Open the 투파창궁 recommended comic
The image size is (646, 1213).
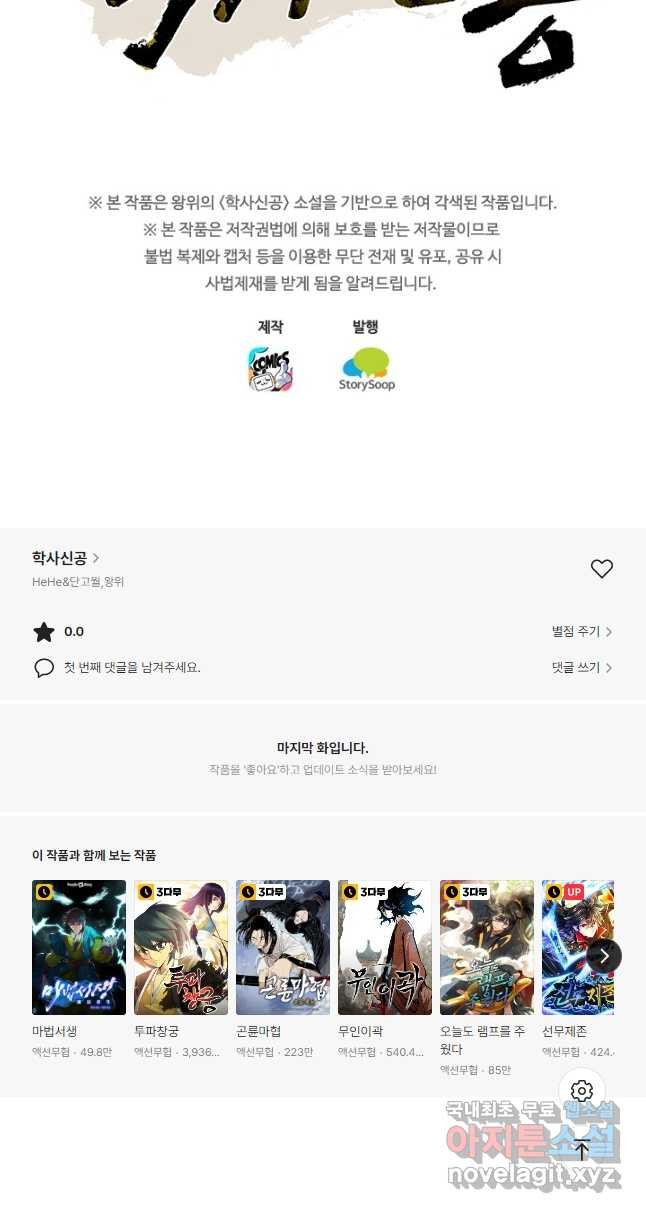pyautogui.click(x=181, y=947)
